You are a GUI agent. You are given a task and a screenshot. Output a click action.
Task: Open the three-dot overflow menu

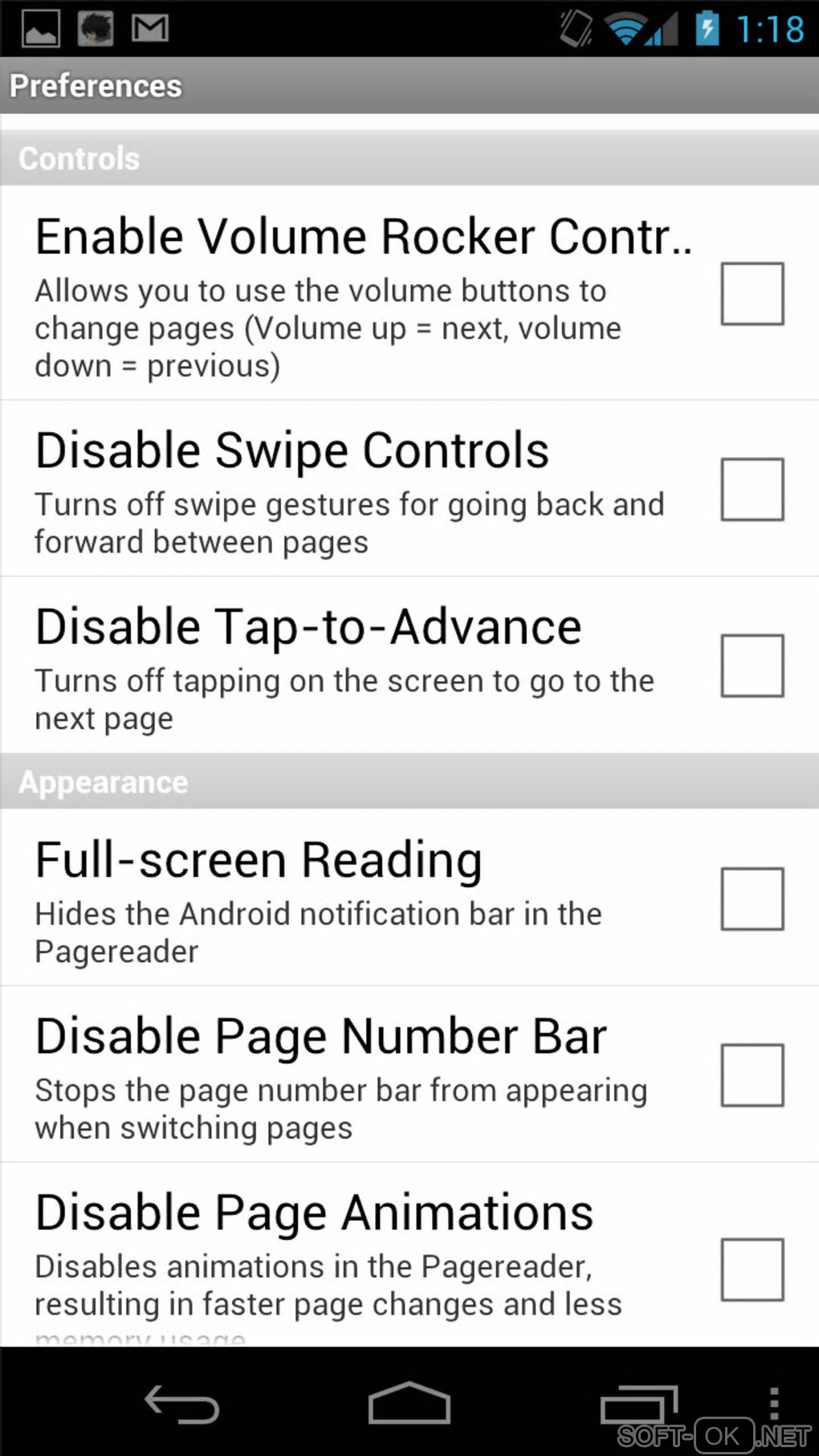click(773, 1403)
